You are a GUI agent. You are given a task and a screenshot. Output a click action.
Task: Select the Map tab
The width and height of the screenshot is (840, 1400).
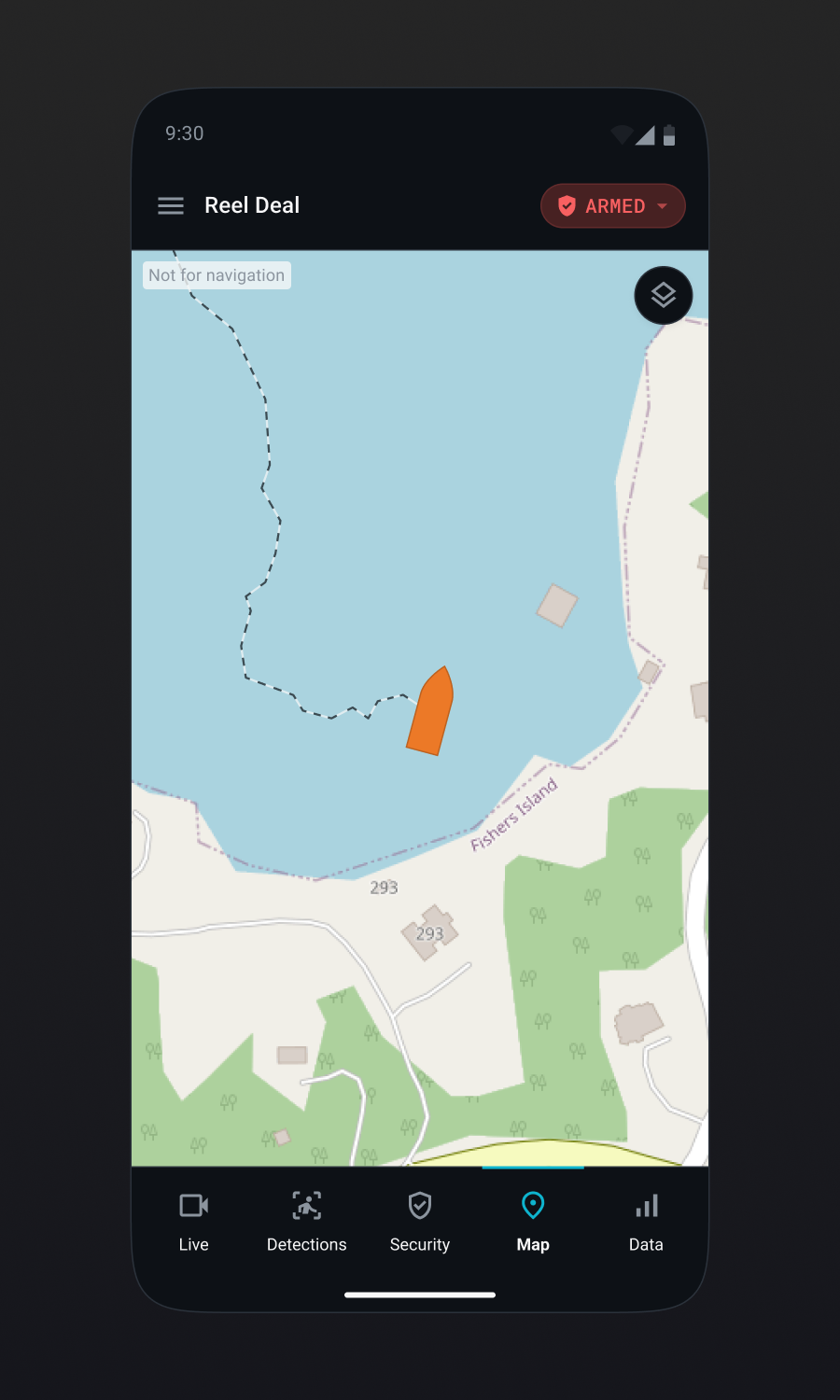point(533,1221)
